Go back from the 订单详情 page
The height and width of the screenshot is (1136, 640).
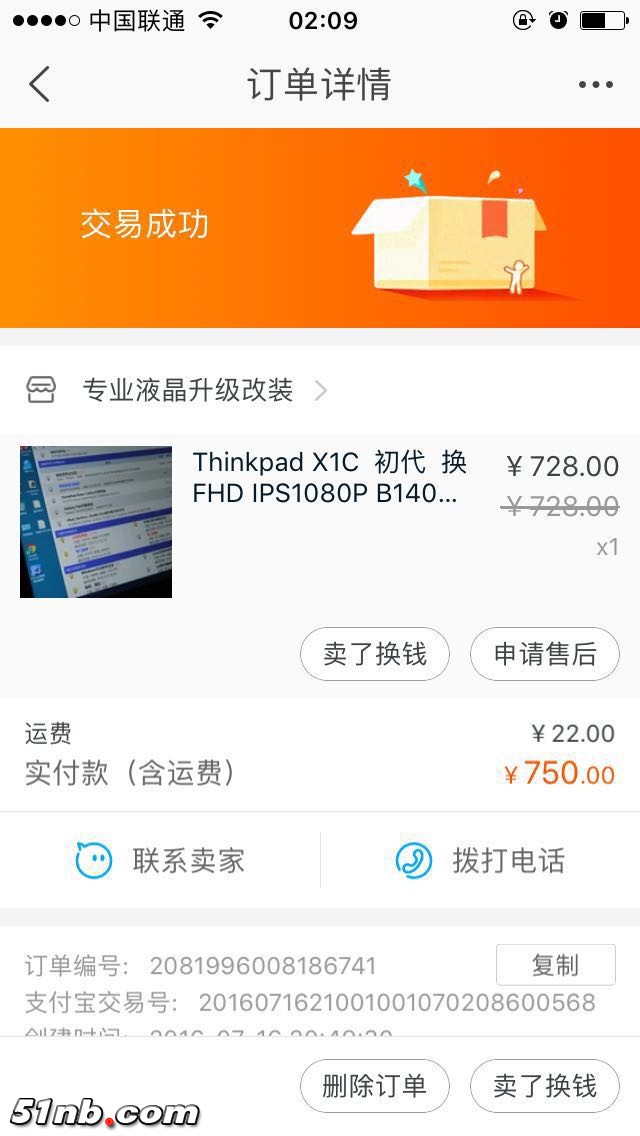pos(40,84)
